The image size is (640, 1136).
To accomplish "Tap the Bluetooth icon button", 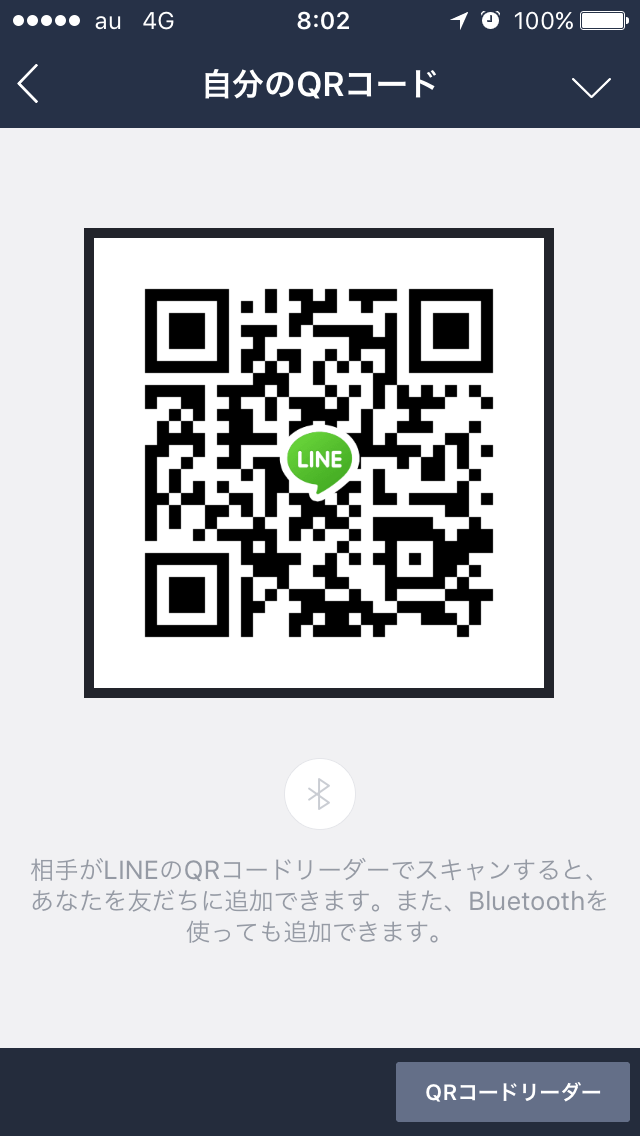I will coord(319,794).
